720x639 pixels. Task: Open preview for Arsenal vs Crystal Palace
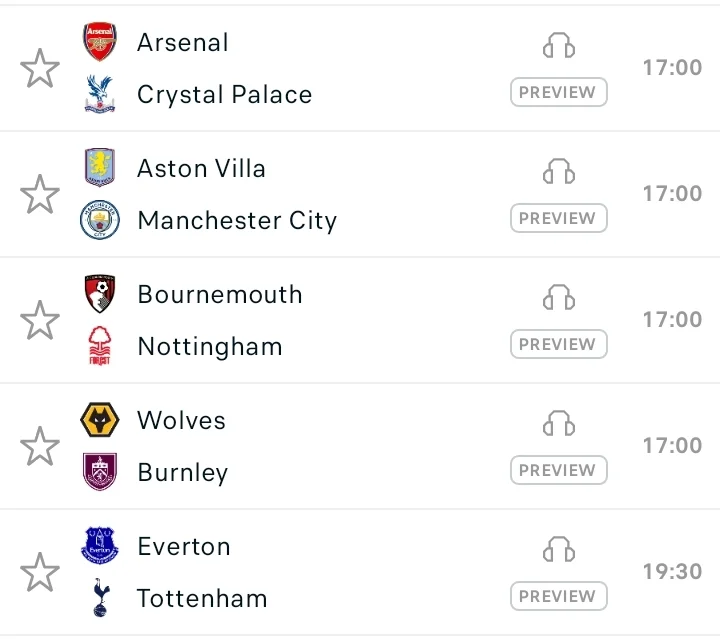558,92
